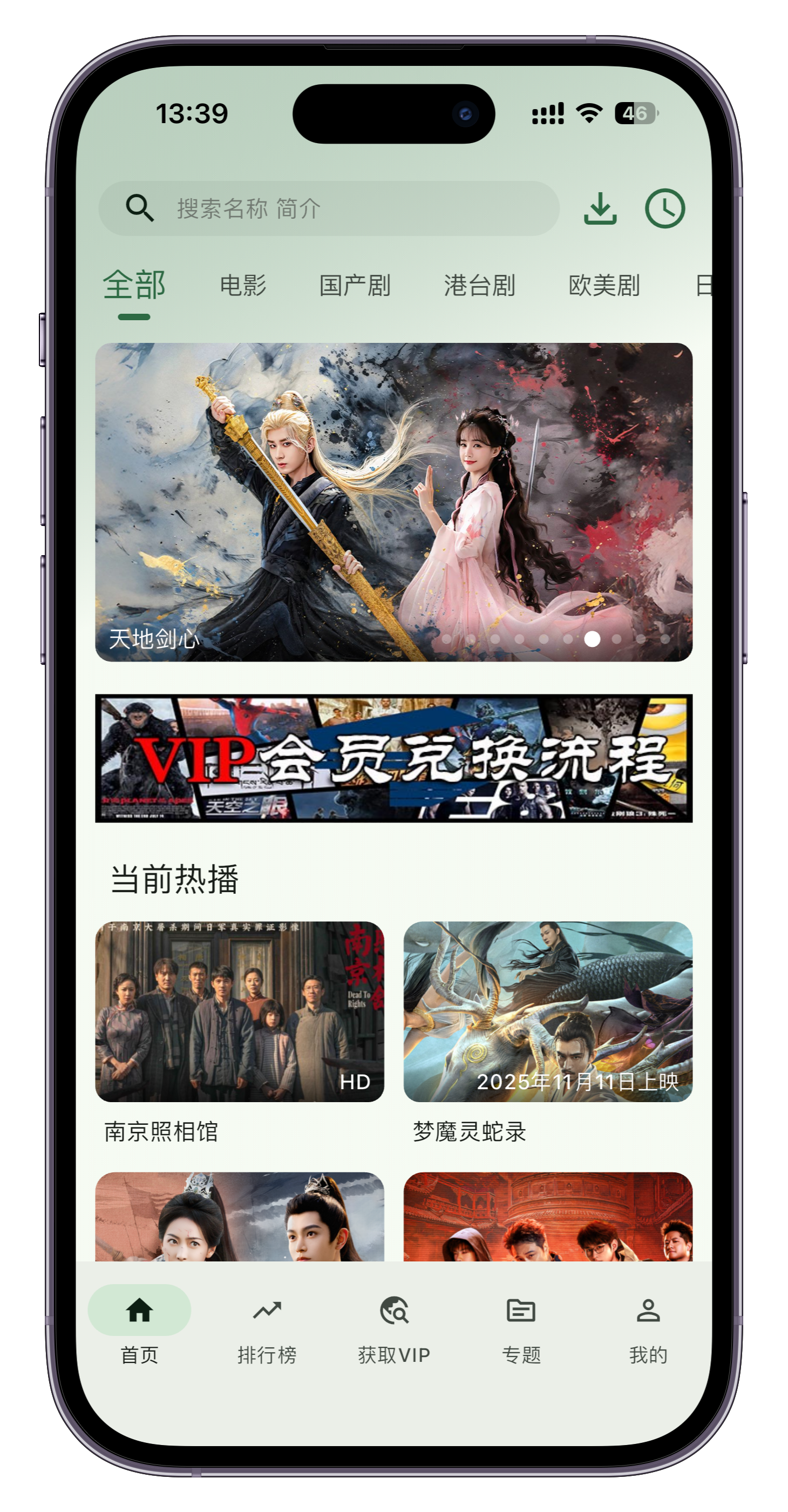The width and height of the screenshot is (788, 1512).
Task: Open the downloads icon
Action: (x=600, y=208)
